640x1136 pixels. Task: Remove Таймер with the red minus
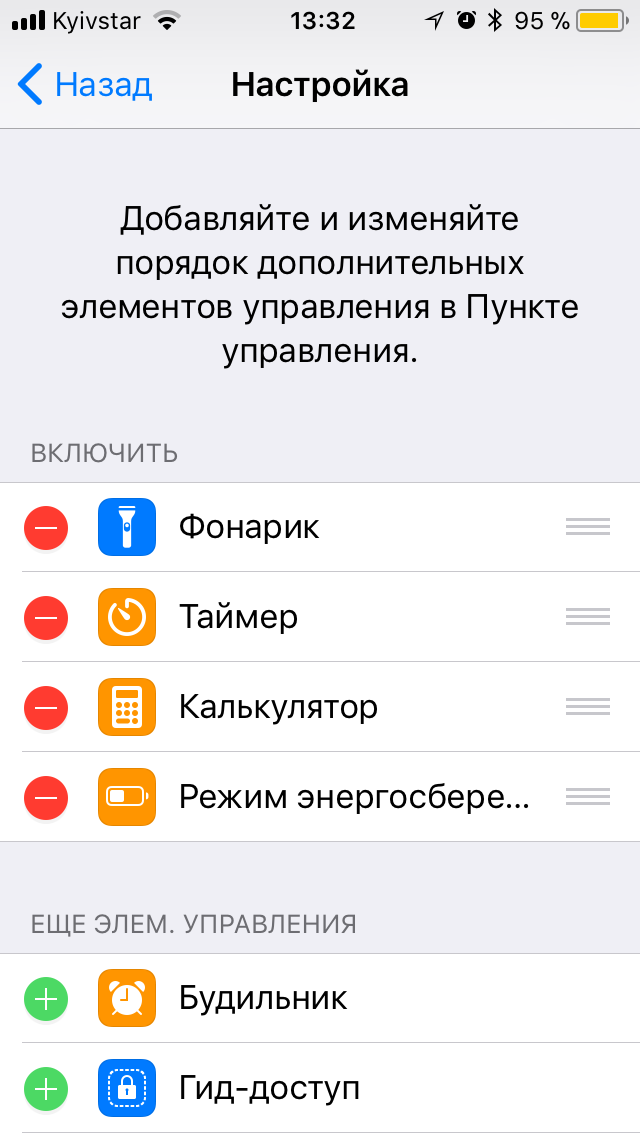pyautogui.click(x=46, y=617)
